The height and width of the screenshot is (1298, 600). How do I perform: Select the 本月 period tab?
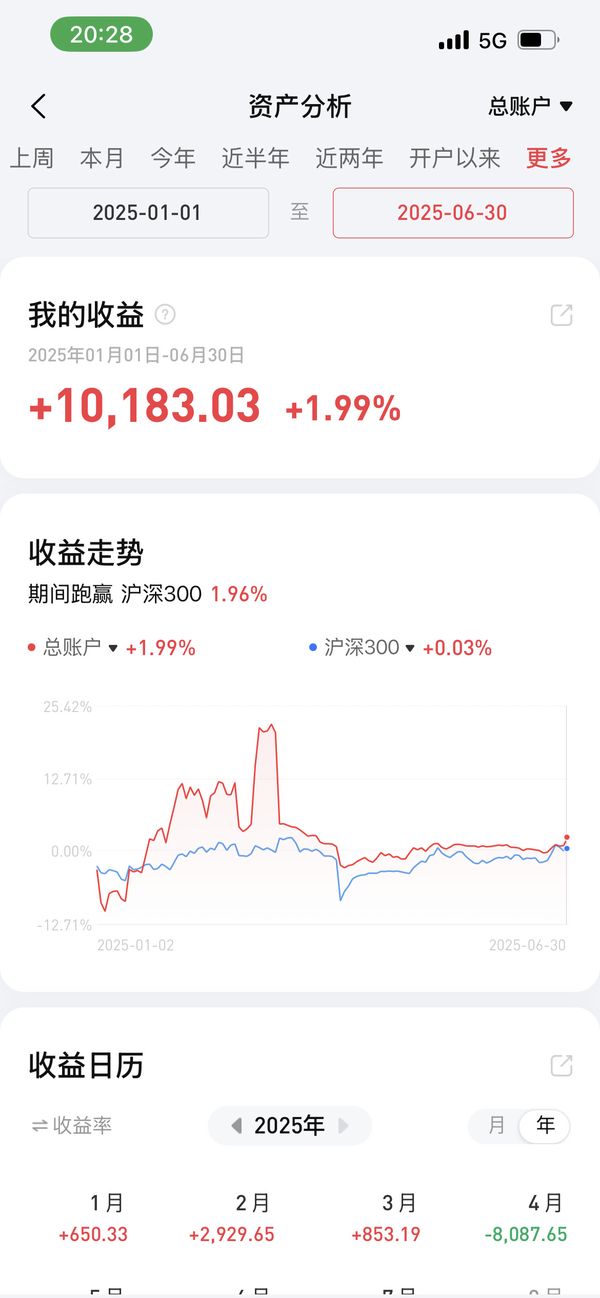(102, 158)
